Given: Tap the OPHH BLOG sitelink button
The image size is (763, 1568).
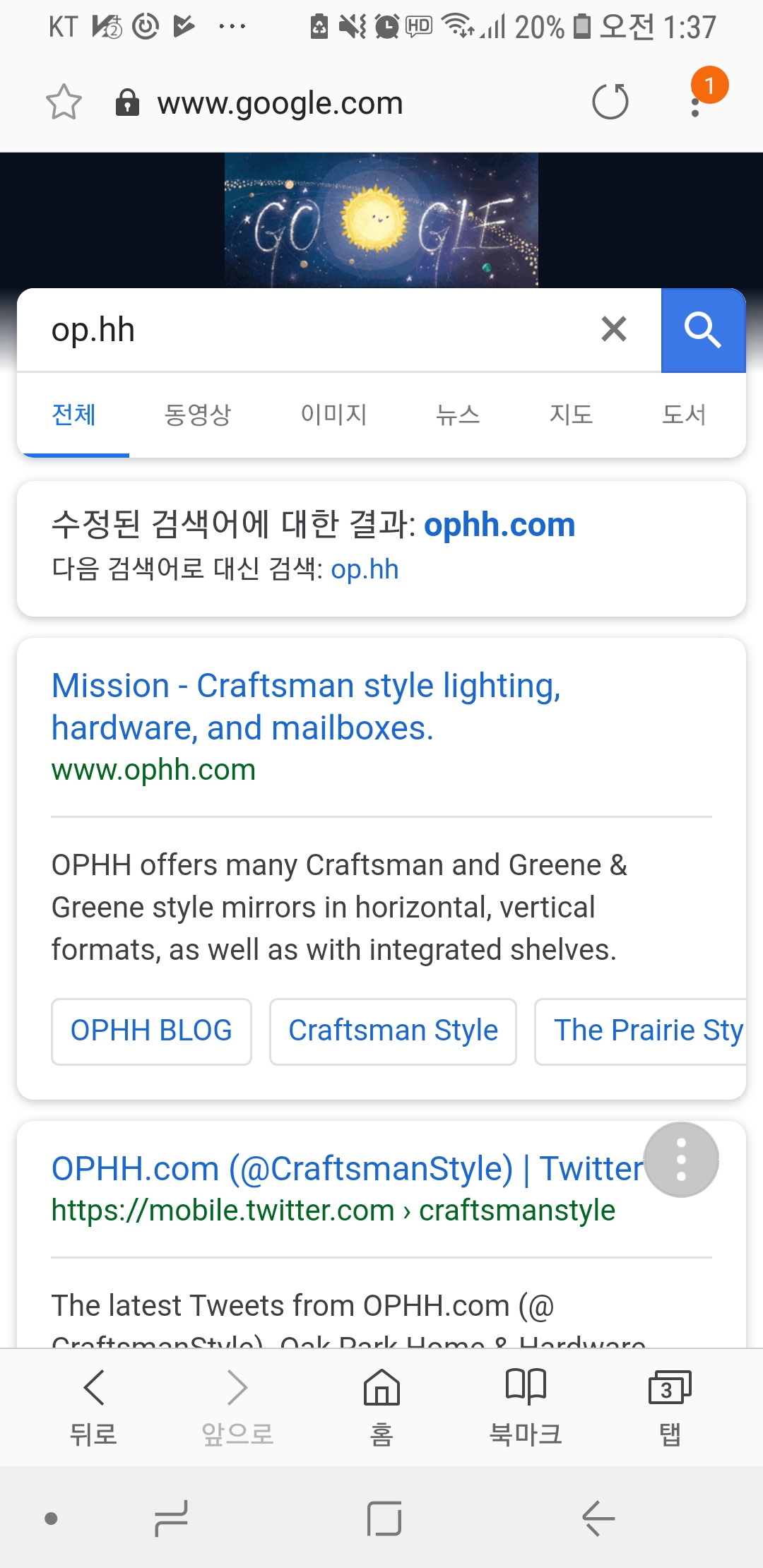Looking at the screenshot, I should coord(150,1031).
